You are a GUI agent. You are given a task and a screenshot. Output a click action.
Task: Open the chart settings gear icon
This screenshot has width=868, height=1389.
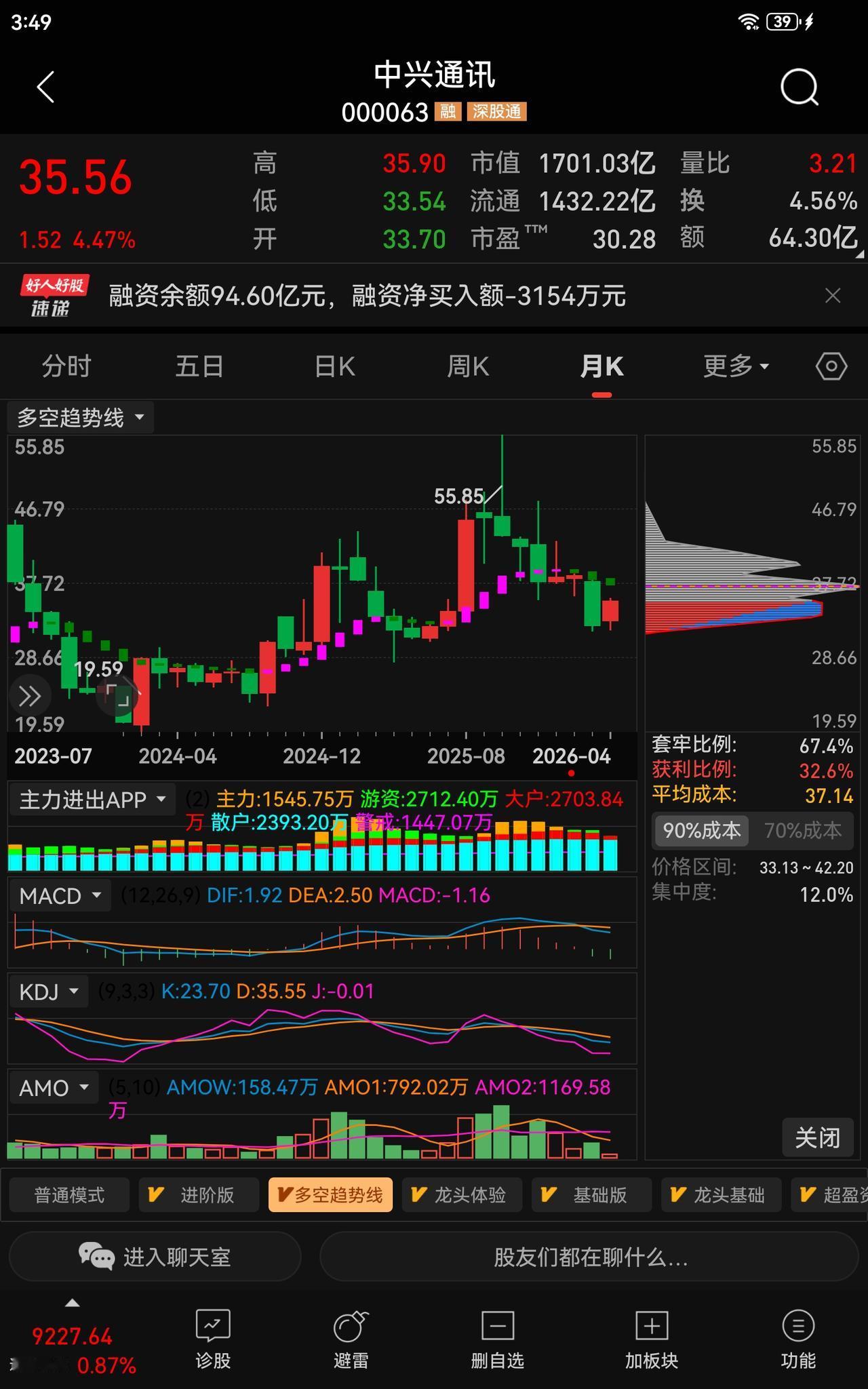(831, 365)
